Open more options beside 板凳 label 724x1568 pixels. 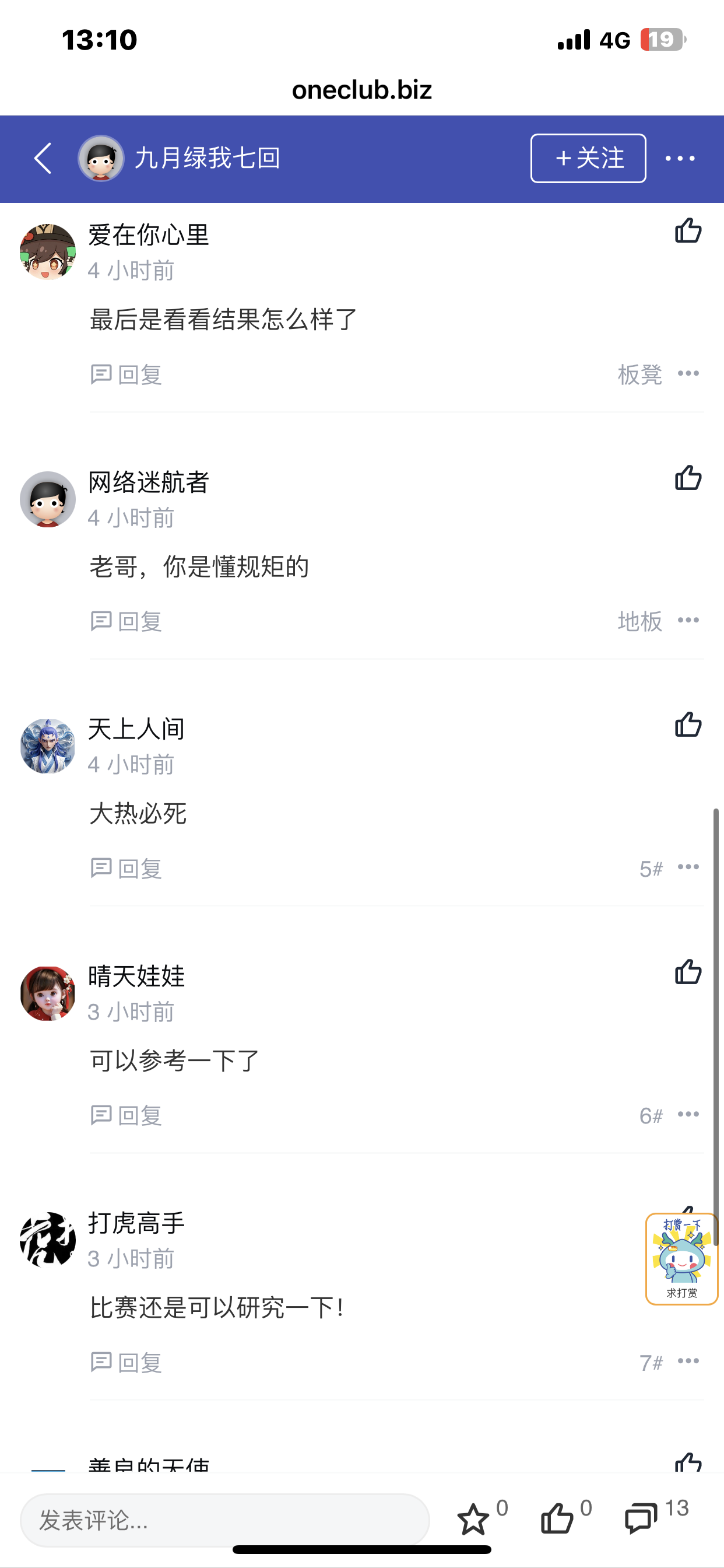click(688, 373)
